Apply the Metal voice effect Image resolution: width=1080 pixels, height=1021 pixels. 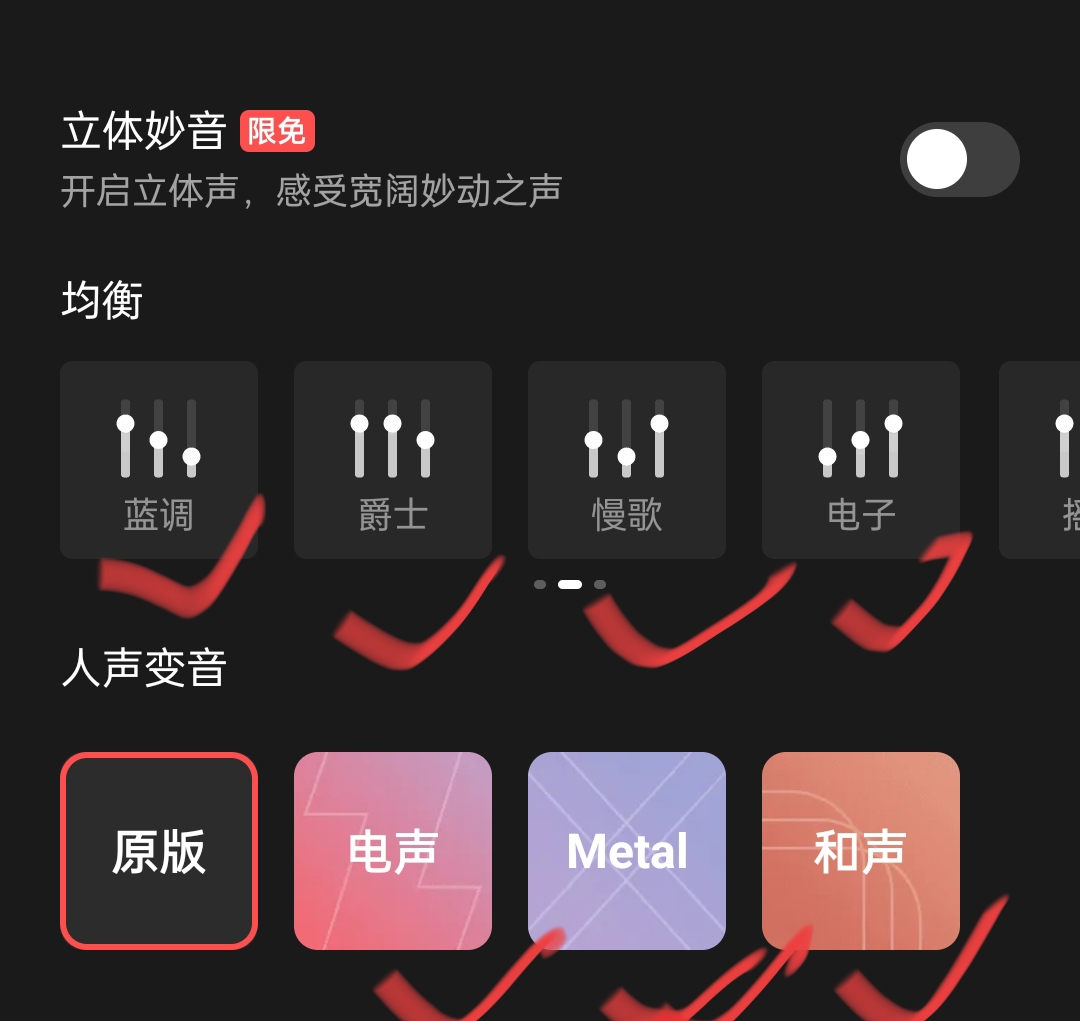627,851
